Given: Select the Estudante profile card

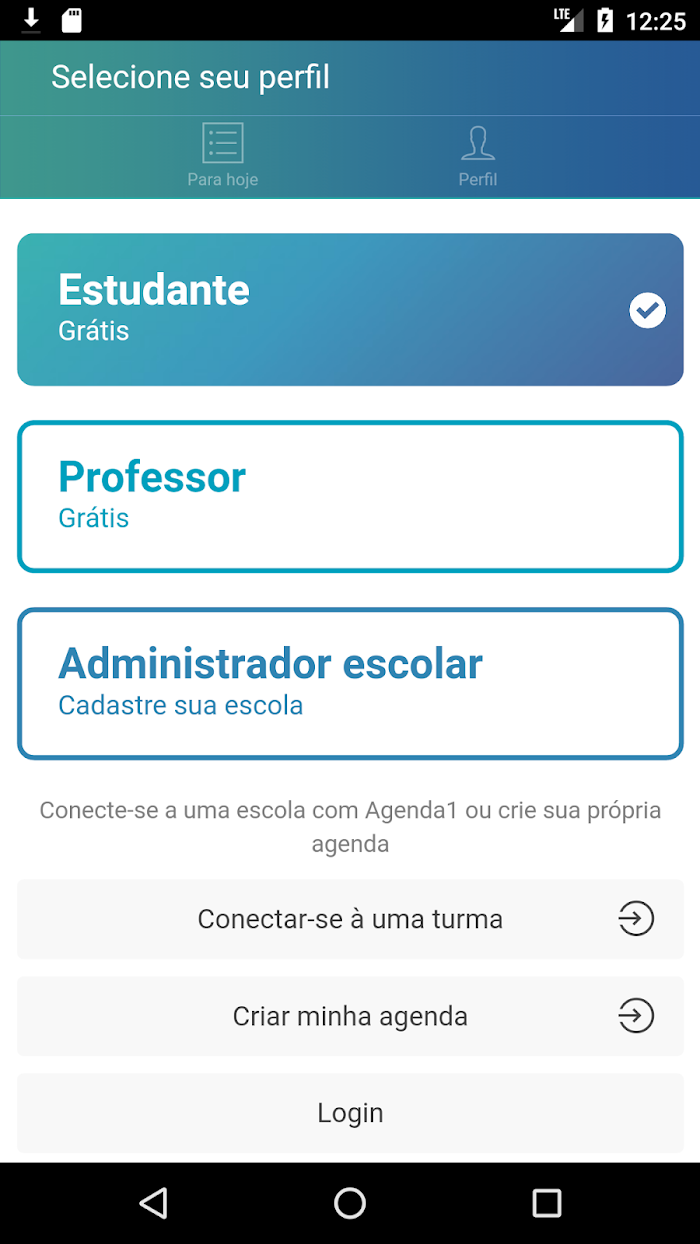Looking at the screenshot, I should click(x=350, y=310).
